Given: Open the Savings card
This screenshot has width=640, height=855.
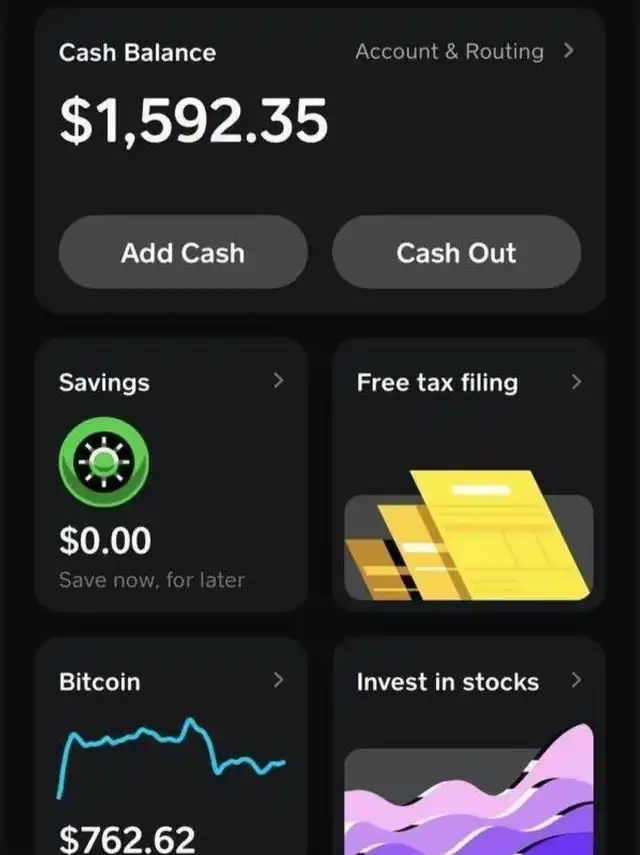Looking at the screenshot, I should [x=171, y=475].
